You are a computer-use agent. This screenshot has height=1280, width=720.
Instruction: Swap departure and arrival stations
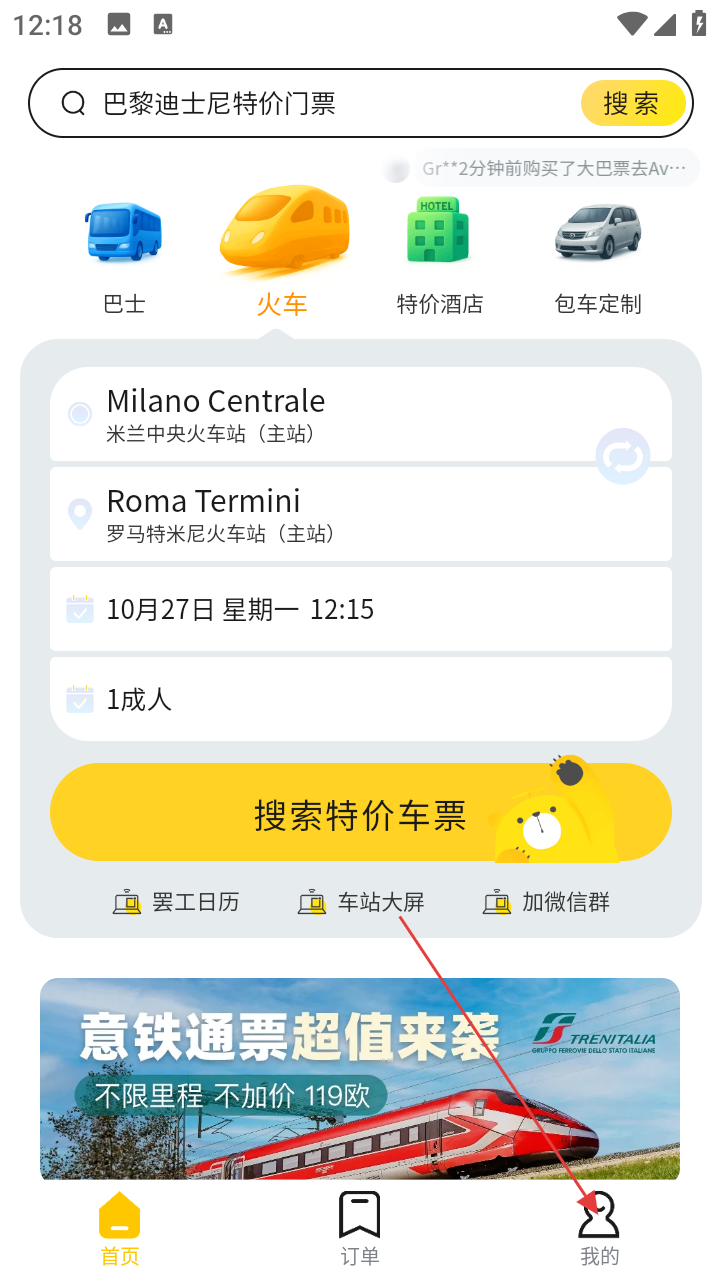(622, 457)
